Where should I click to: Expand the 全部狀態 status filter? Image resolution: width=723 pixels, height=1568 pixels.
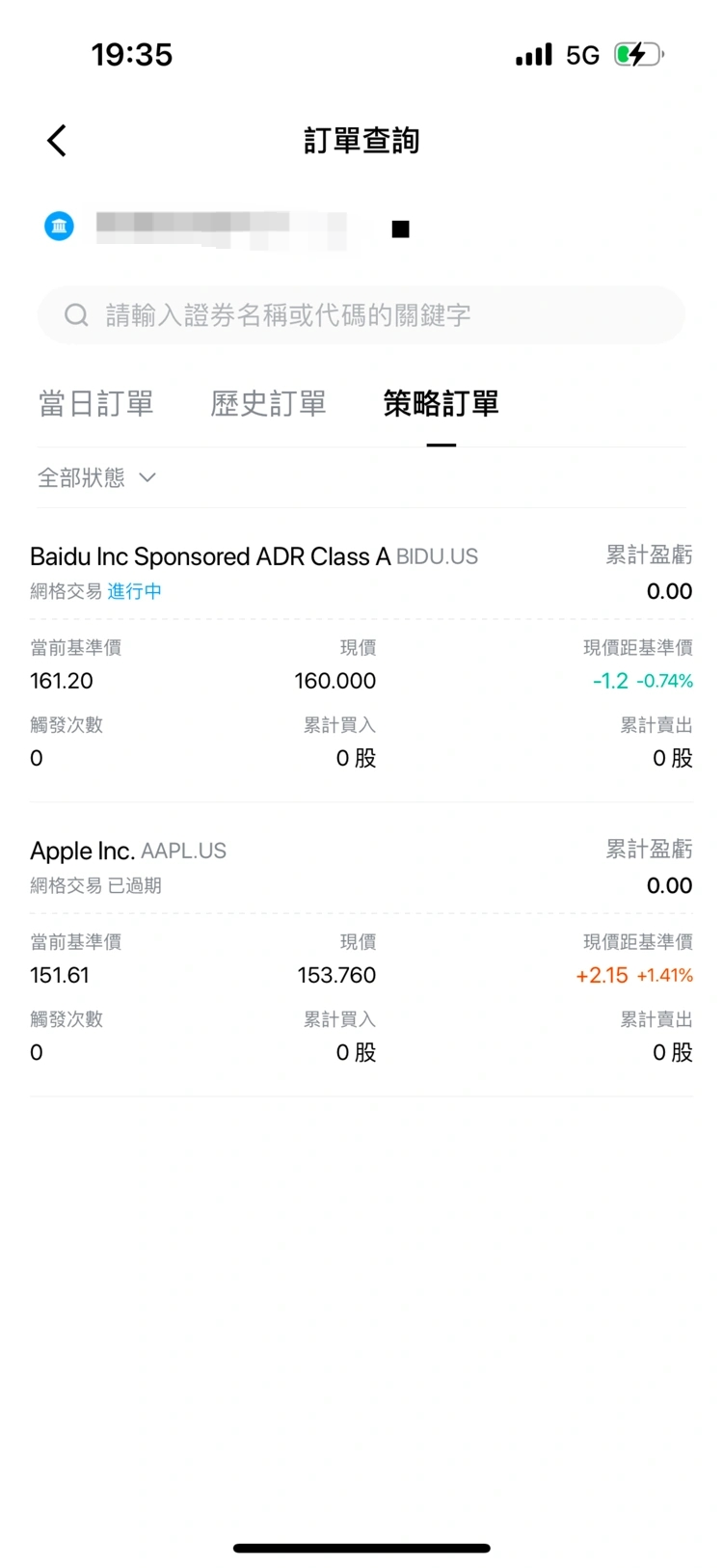pos(96,477)
